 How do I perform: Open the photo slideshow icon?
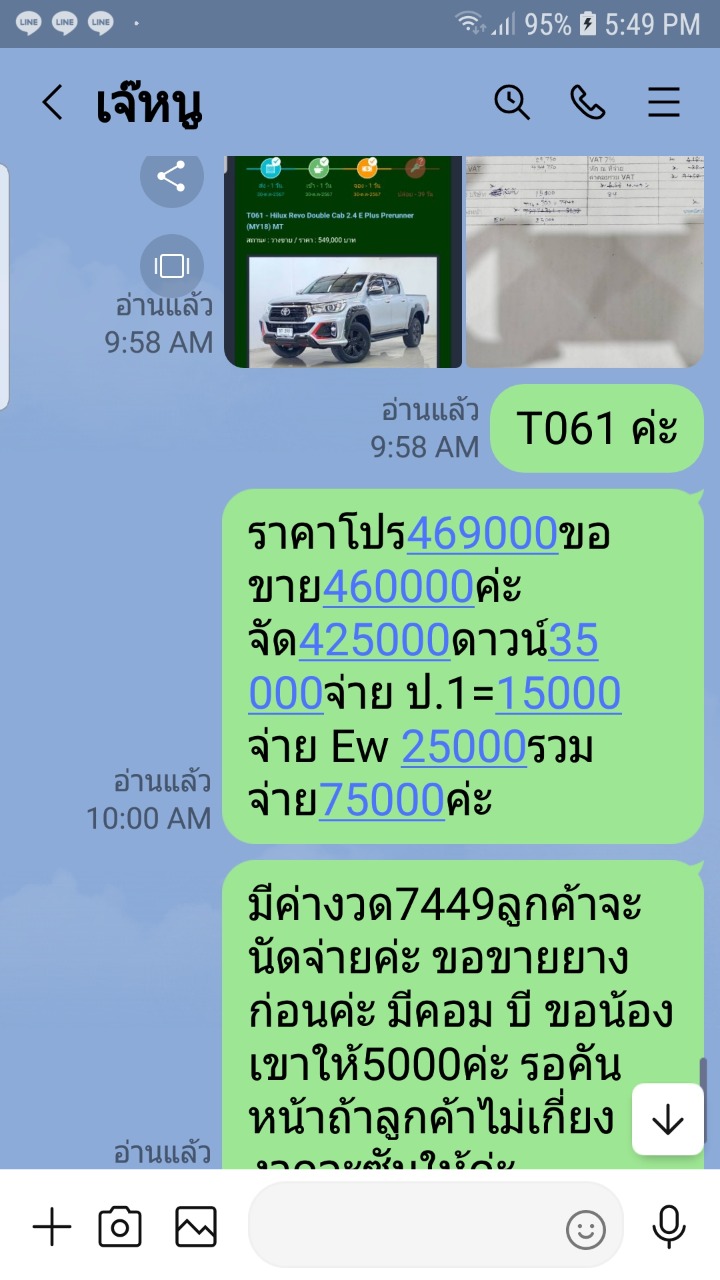(172, 266)
